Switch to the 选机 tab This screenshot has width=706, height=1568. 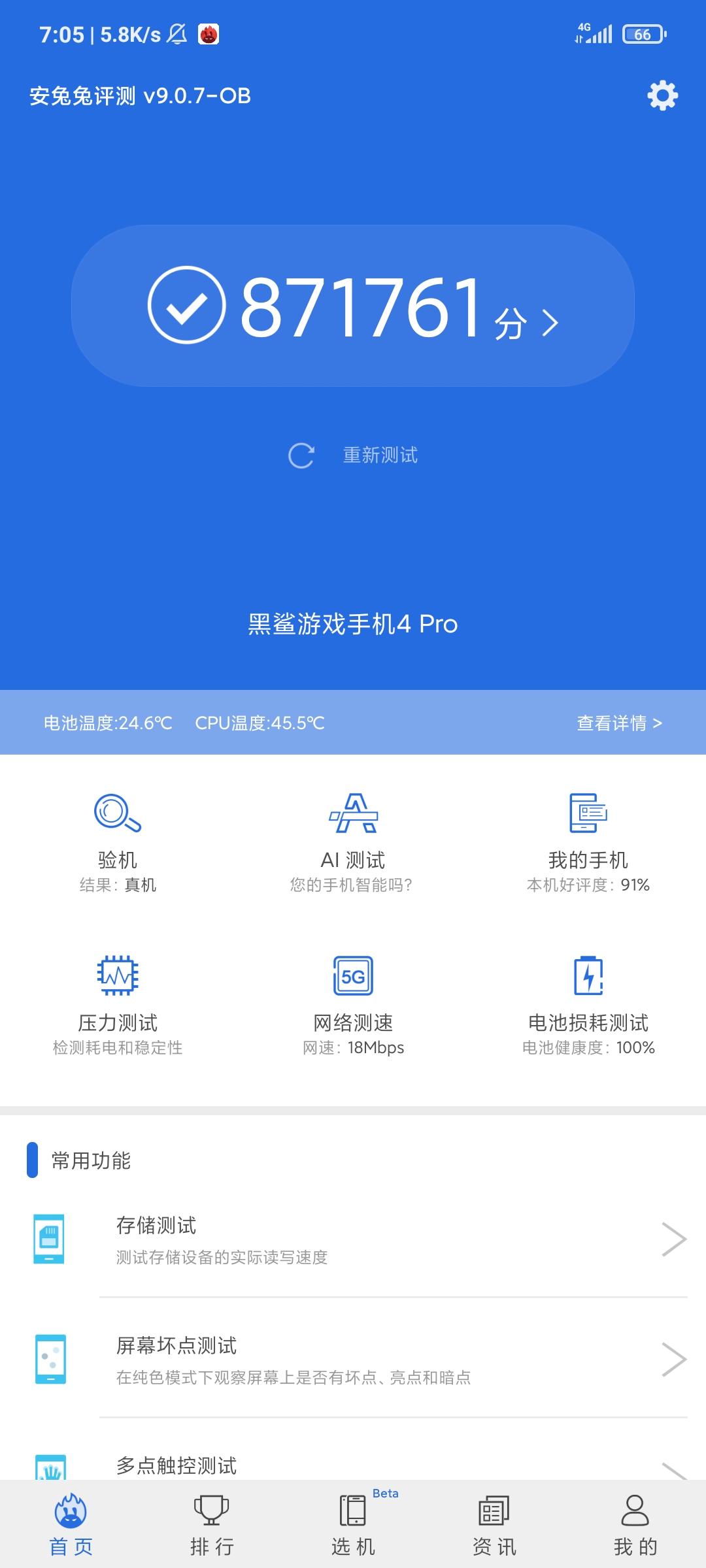(x=353, y=1525)
